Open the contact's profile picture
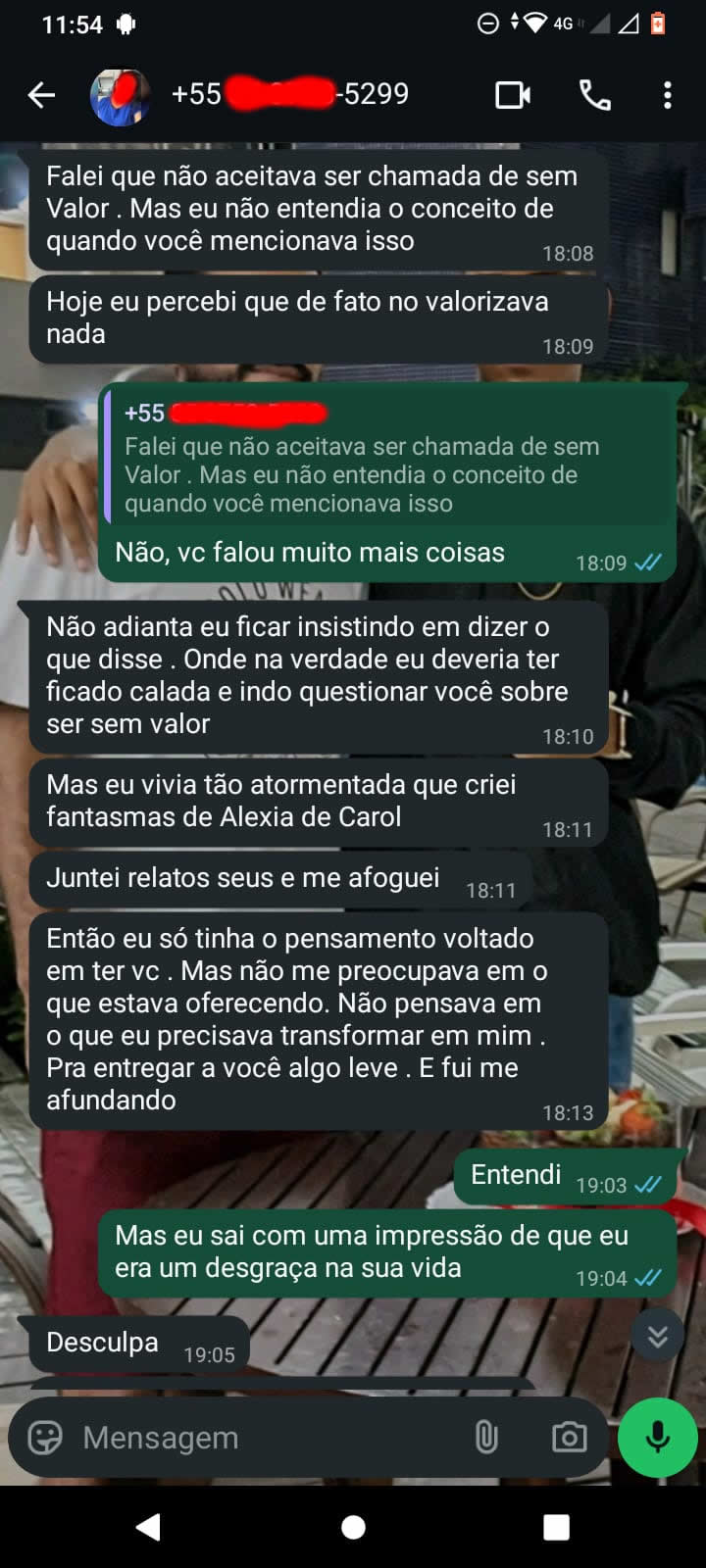This screenshot has height=1568, width=706. 120,96
